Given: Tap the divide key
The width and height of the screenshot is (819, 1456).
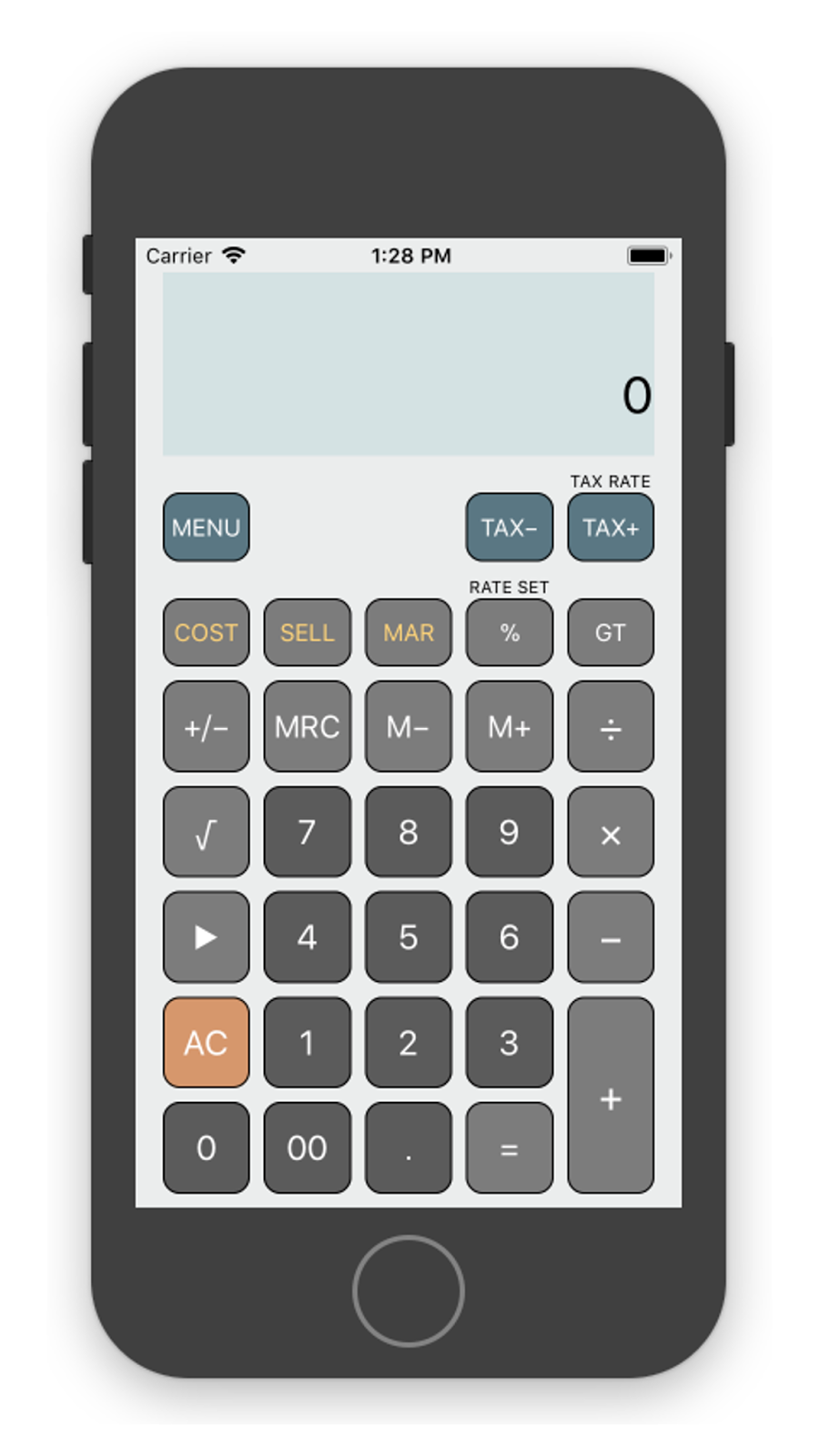Looking at the screenshot, I should [611, 726].
